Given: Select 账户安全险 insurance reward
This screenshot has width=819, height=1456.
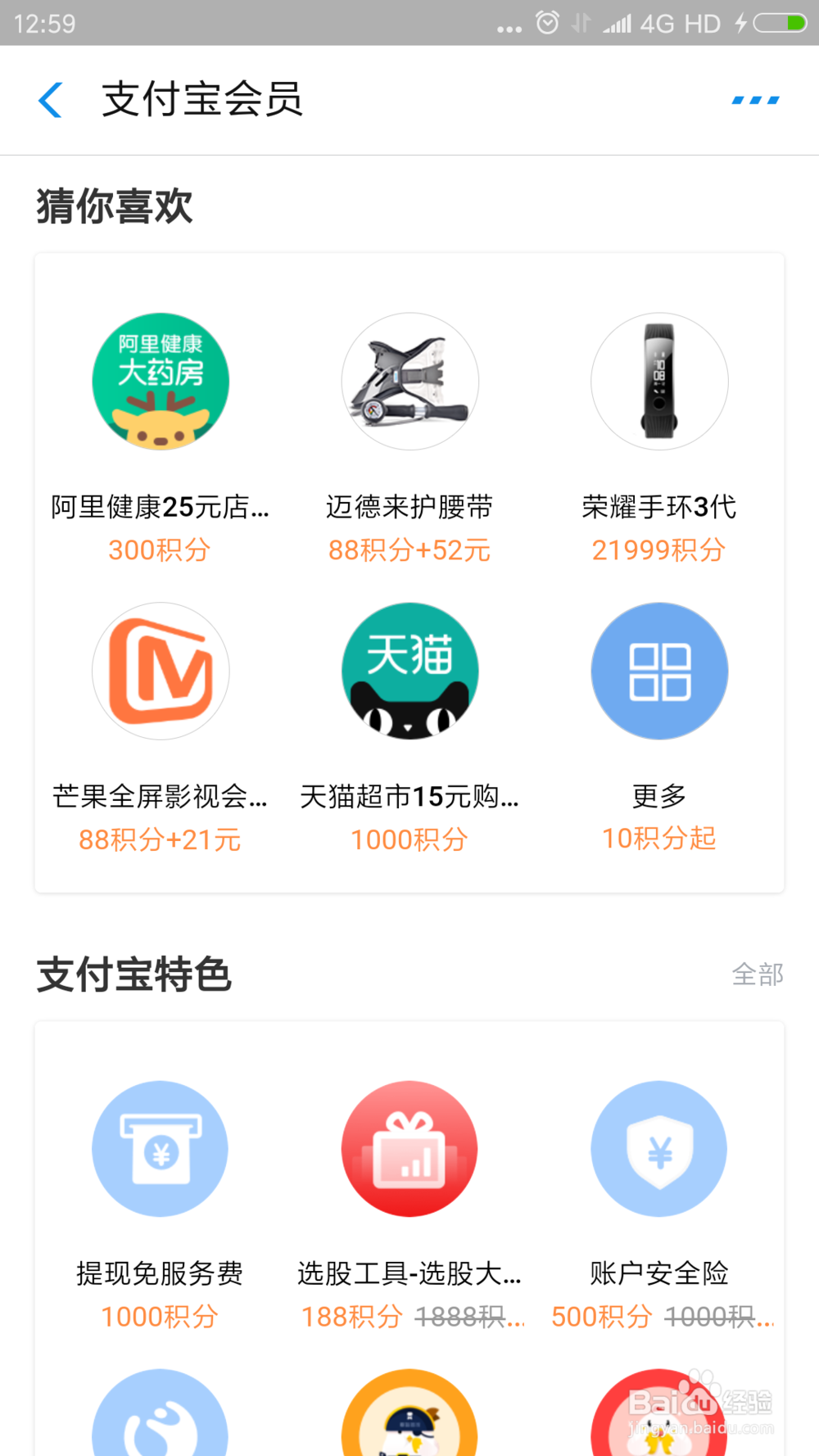Looking at the screenshot, I should tap(659, 1149).
